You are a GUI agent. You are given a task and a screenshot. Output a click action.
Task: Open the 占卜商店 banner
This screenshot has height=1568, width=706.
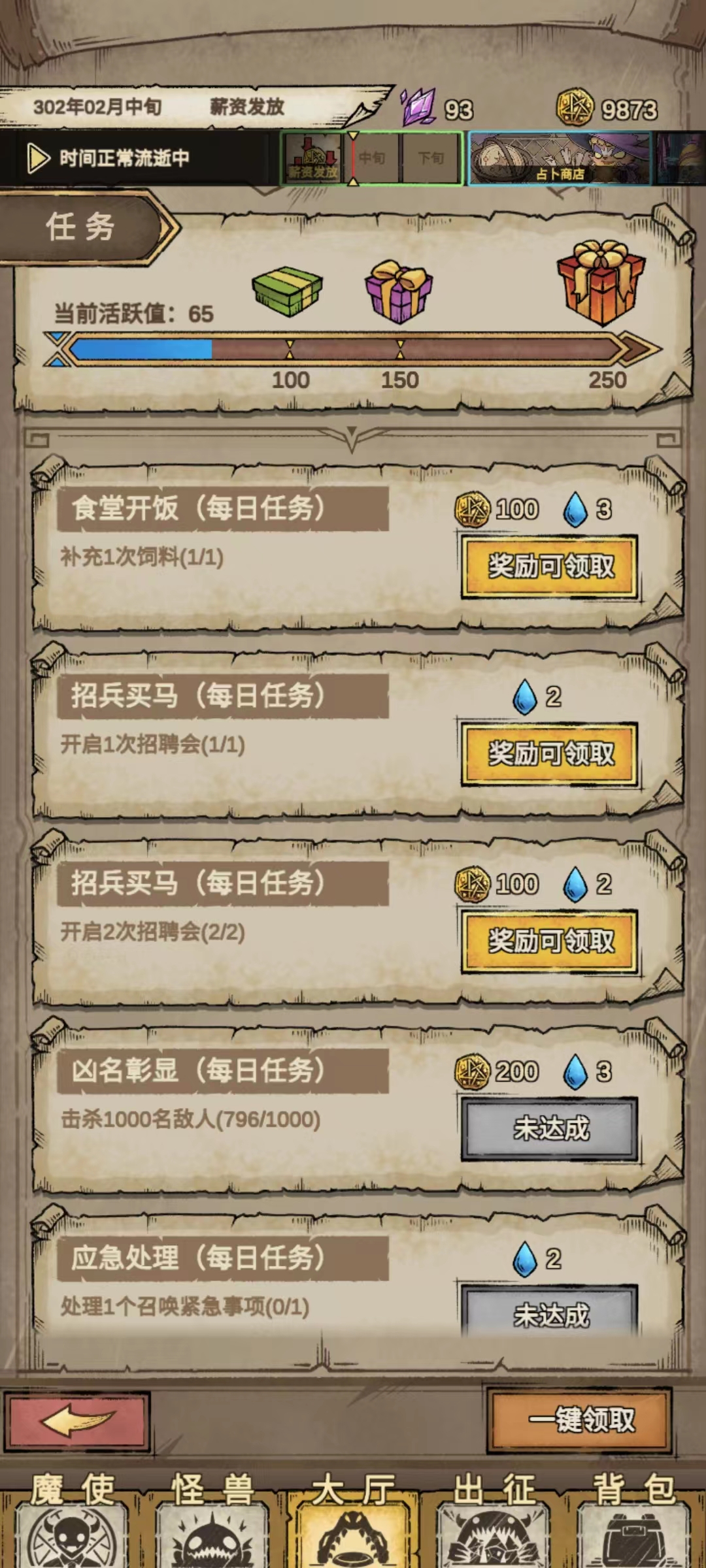point(560,159)
